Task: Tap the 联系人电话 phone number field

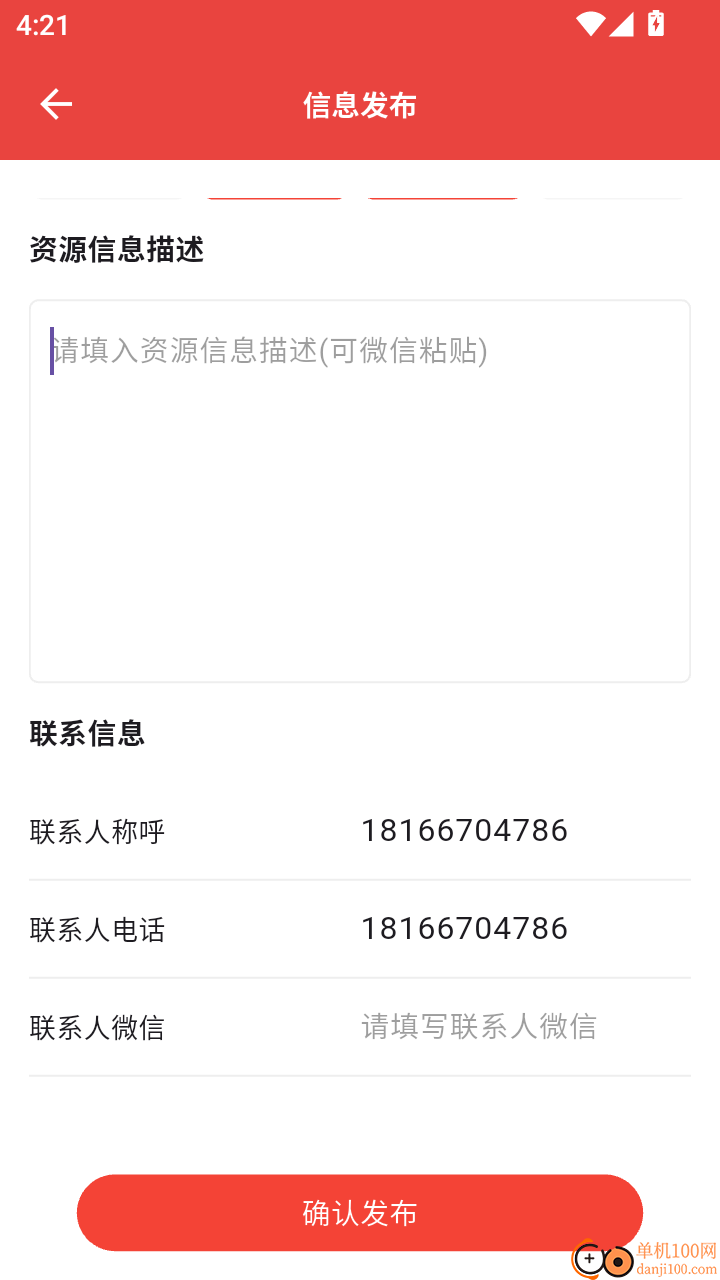Action: coord(464,928)
